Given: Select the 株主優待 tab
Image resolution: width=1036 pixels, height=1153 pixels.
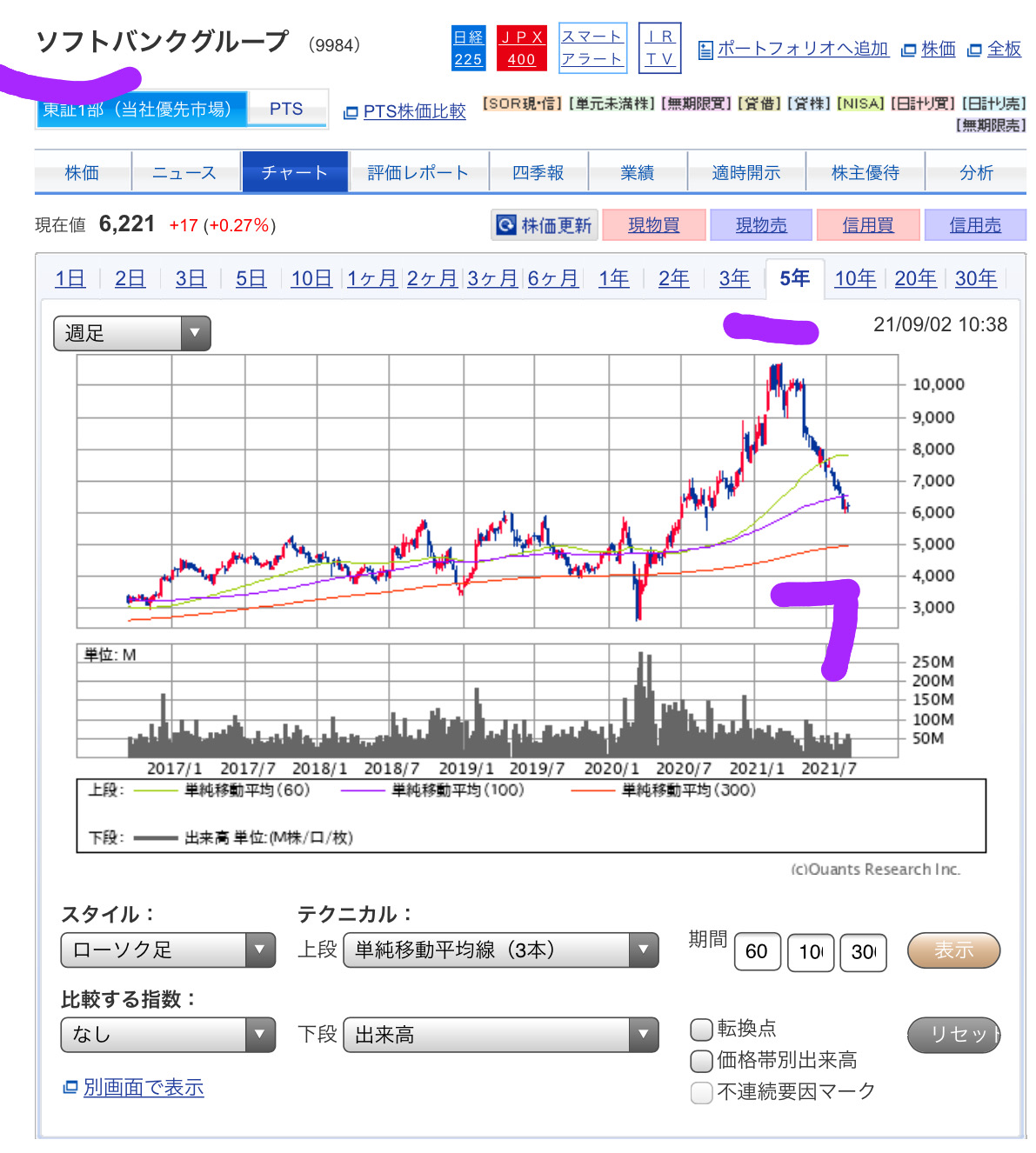Looking at the screenshot, I should [865, 173].
